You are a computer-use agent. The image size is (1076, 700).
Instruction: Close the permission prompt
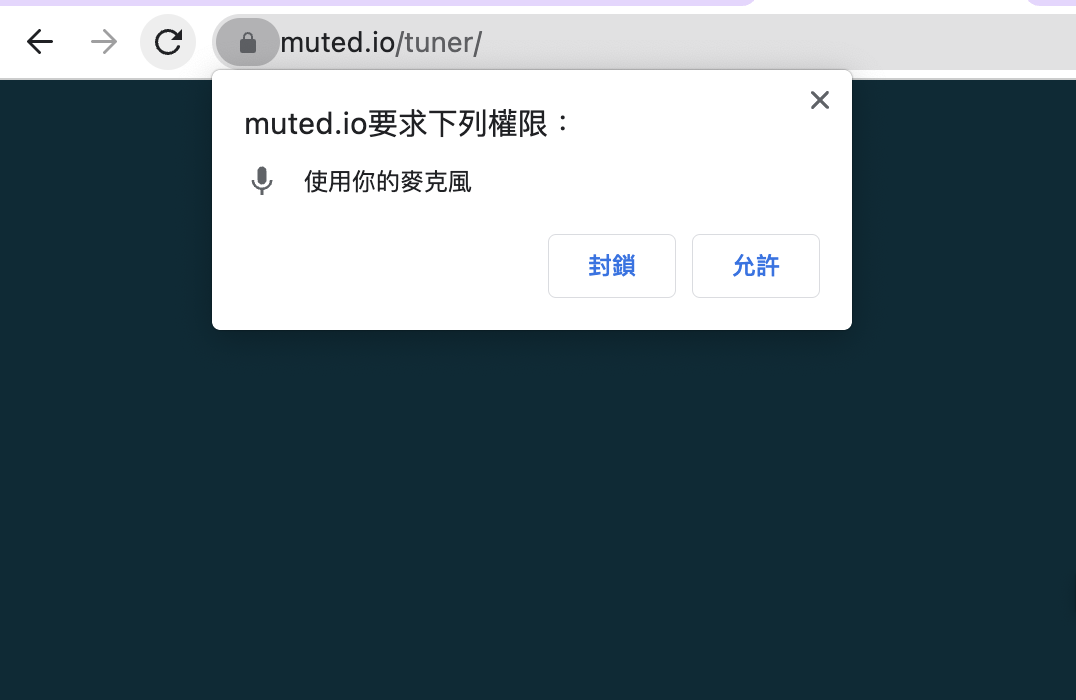click(x=820, y=100)
